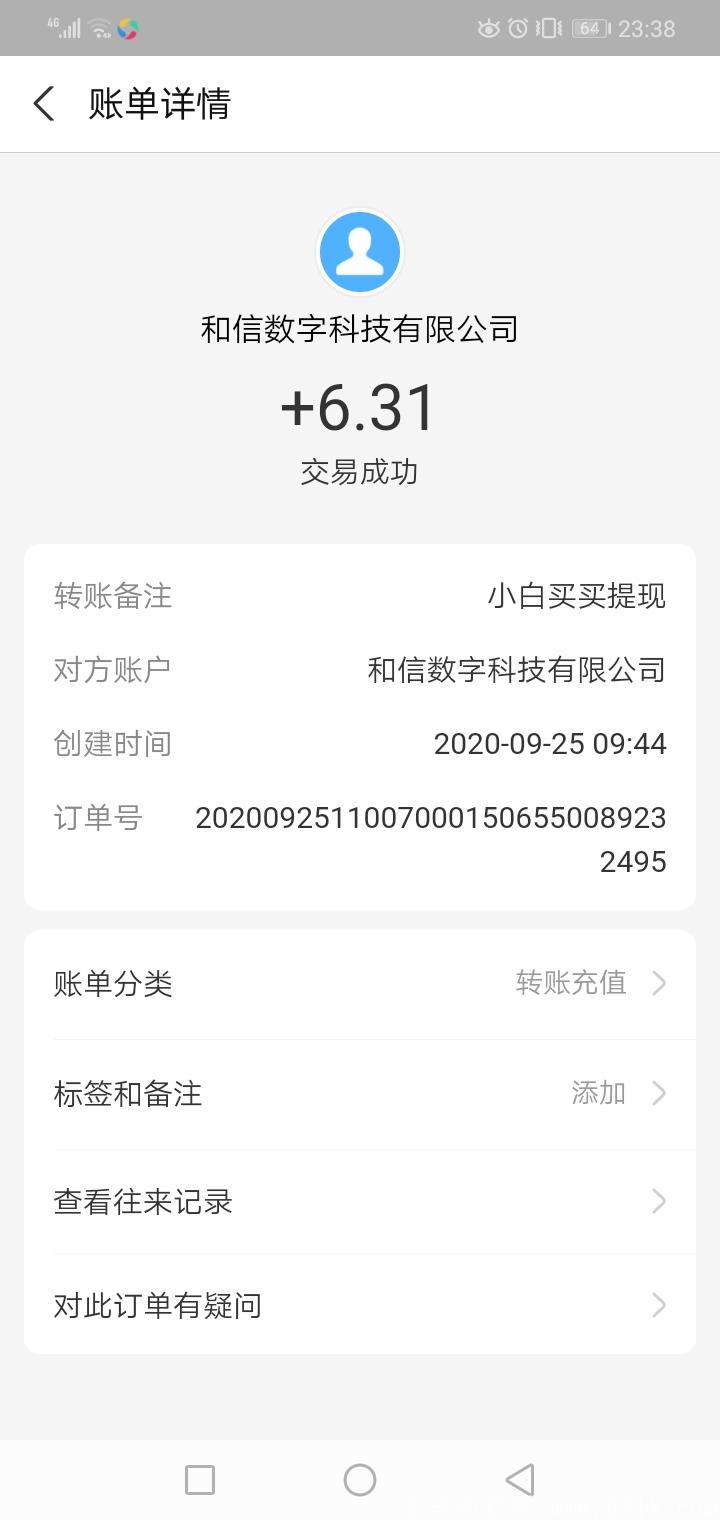
Task: Tap the Recents square navigation icon
Action: click(x=200, y=1479)
